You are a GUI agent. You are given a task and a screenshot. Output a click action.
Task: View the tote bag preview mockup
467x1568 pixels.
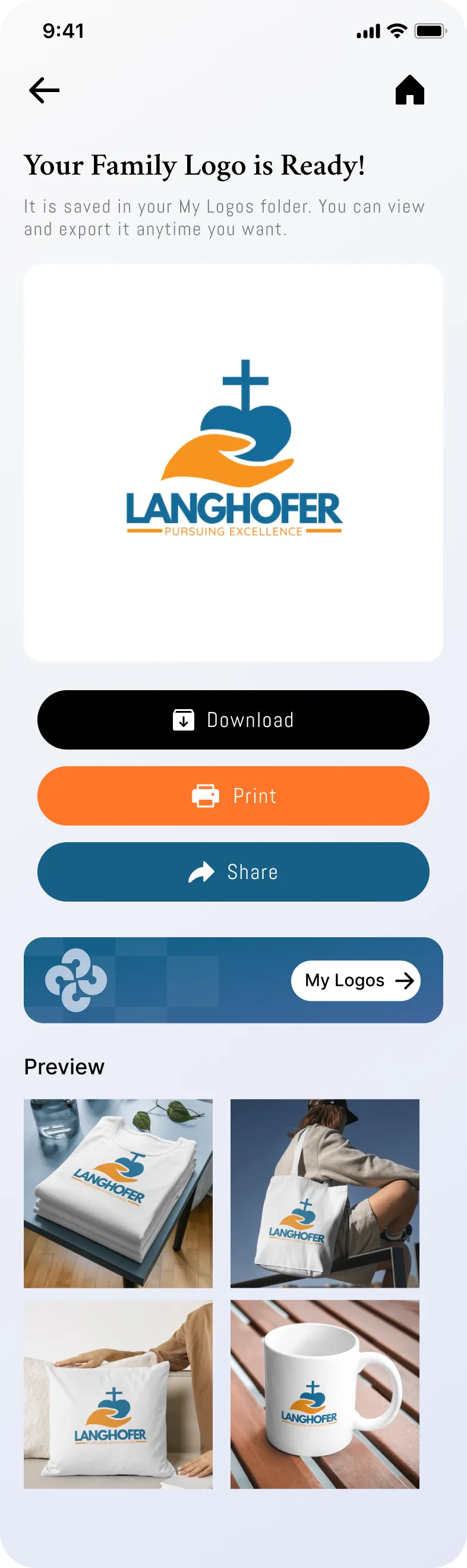324,1193
